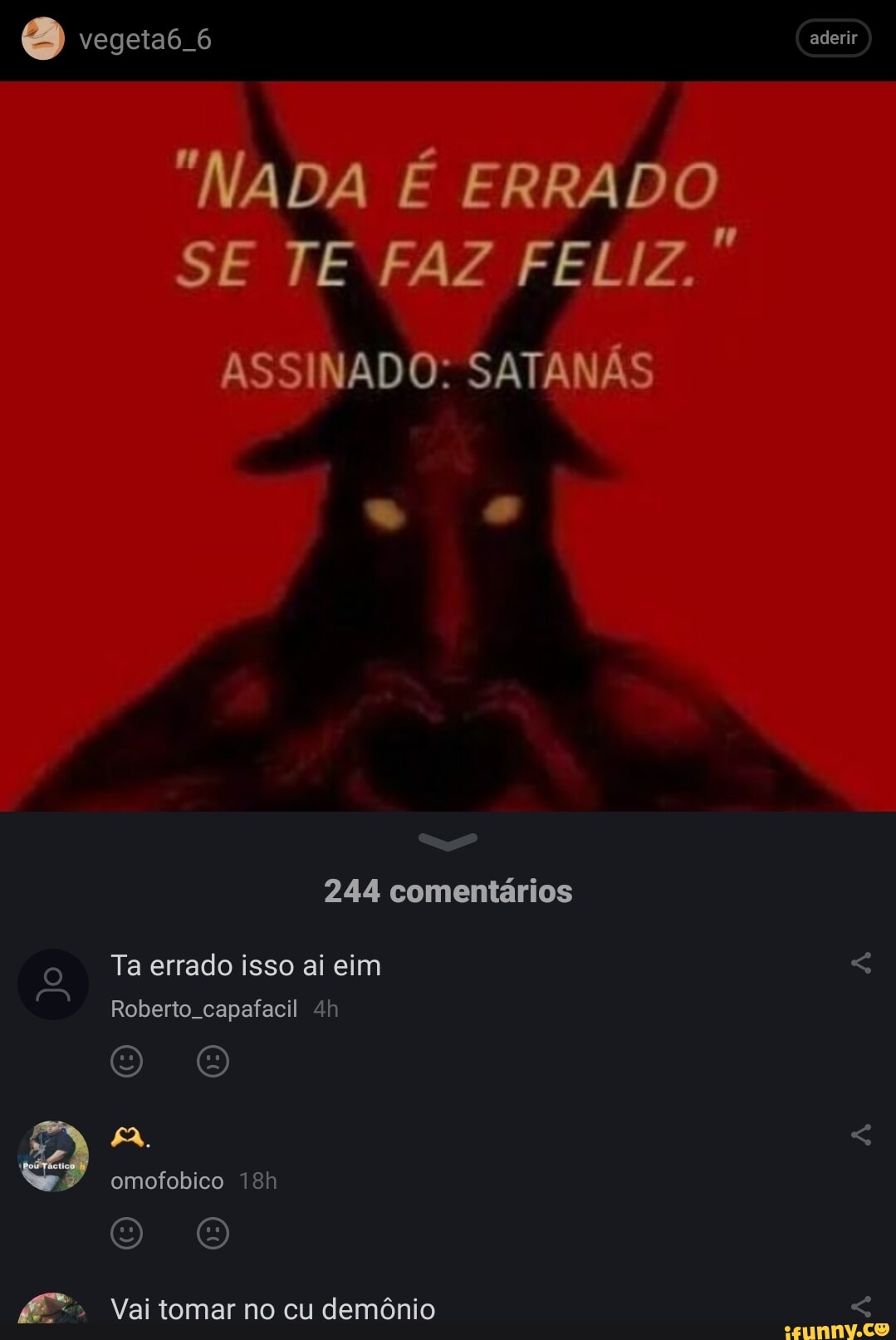
Task: Open Roberto_capafacil's profile avatar
Action: coord(53,984)
